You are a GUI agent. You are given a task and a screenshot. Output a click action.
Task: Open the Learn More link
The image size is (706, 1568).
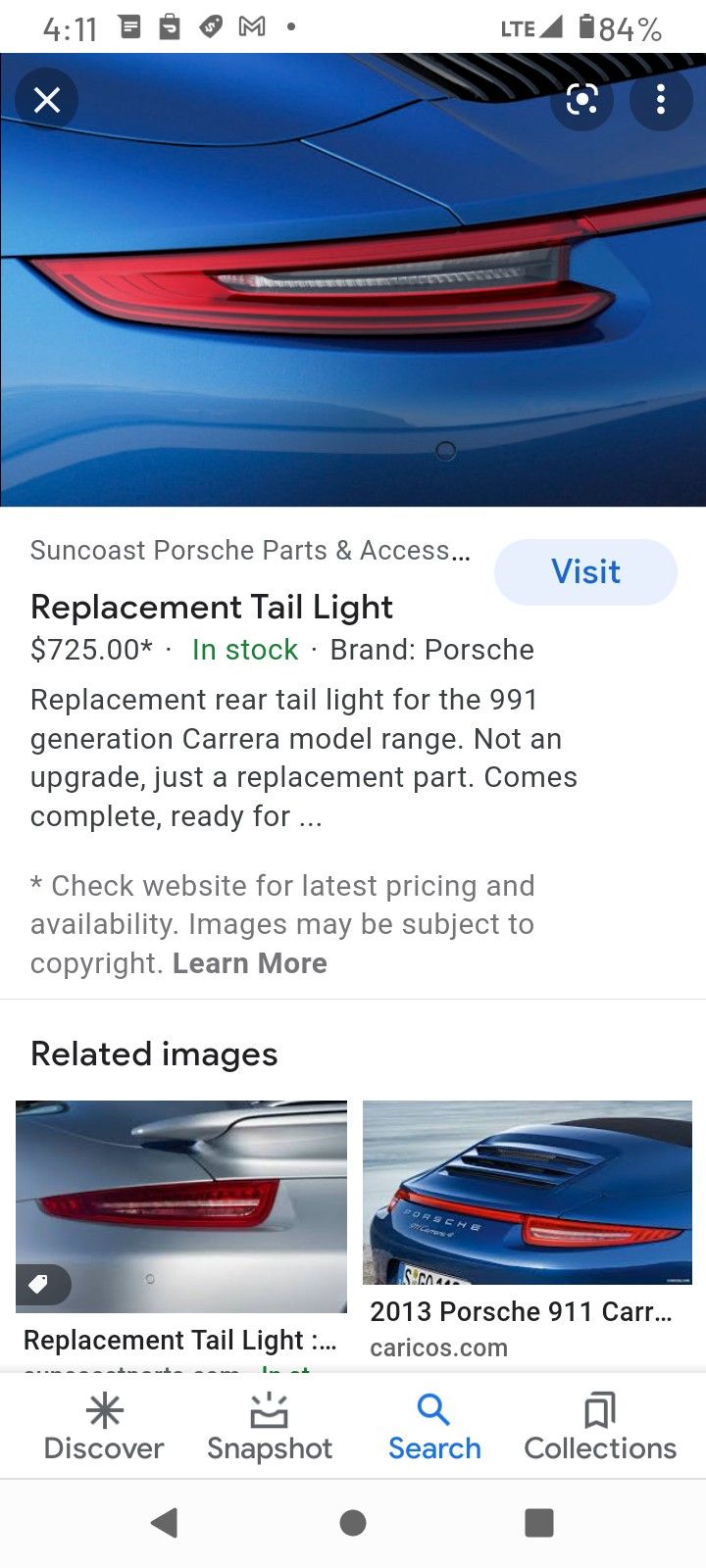pyautogui.click(x=249, y=962)
